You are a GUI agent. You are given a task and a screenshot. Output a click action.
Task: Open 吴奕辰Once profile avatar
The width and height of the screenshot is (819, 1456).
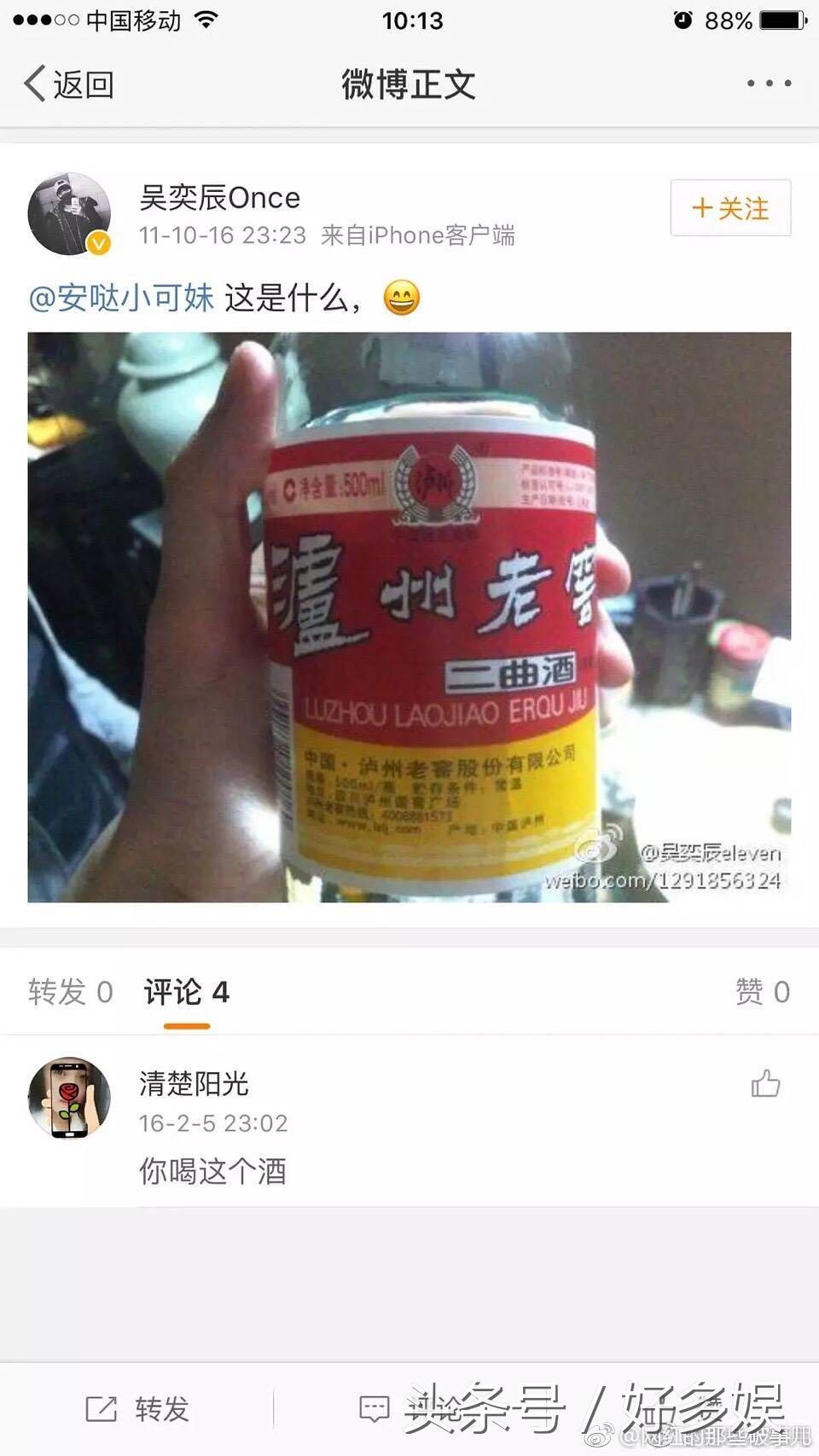point(70,214)
